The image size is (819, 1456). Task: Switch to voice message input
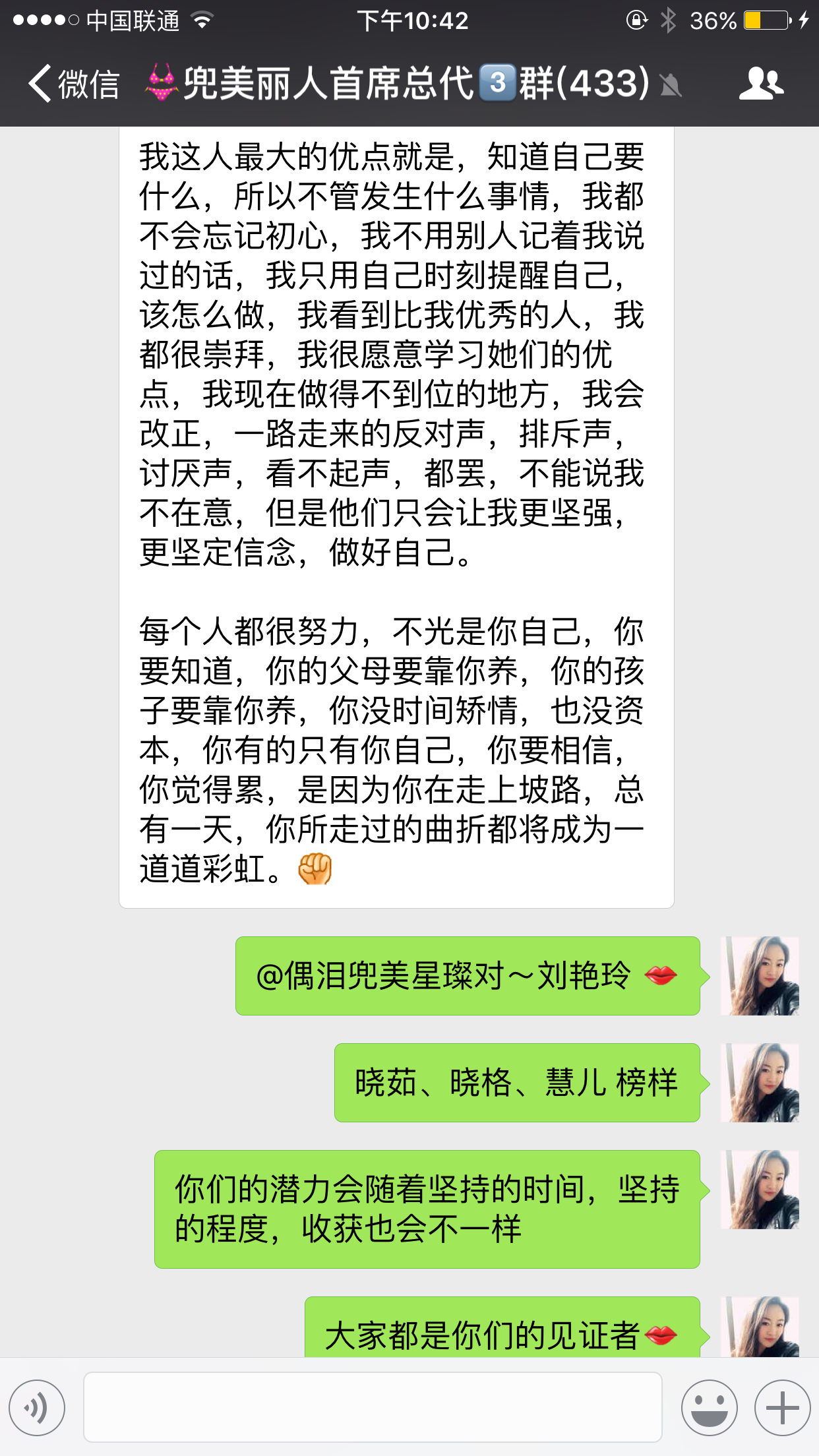(38, 1408)
